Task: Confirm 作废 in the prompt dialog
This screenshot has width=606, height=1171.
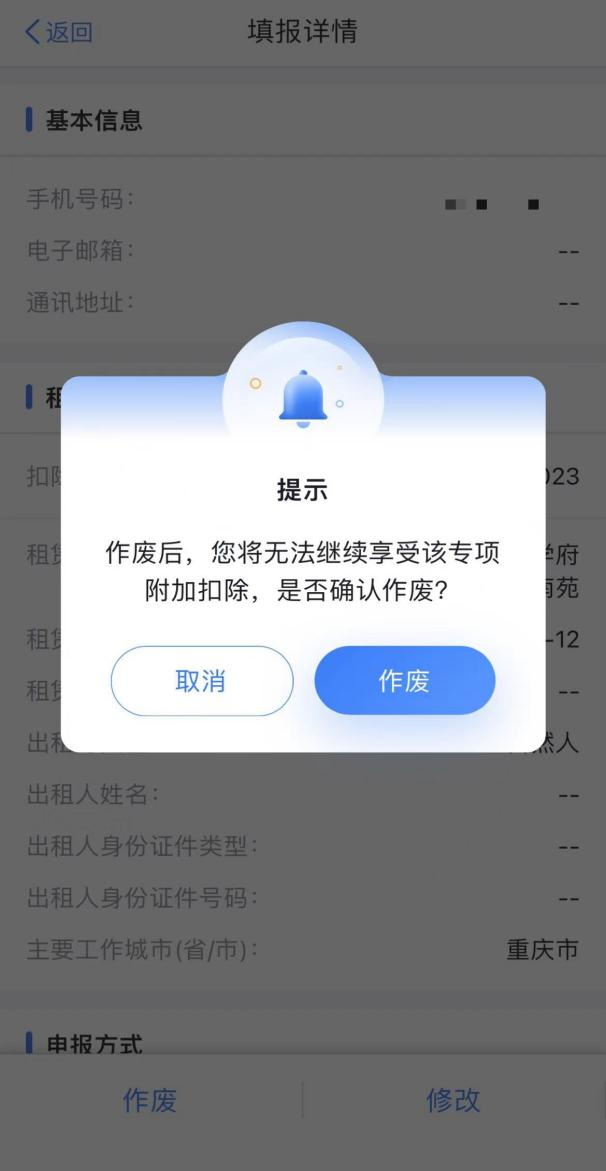Action: click(404, 680)
